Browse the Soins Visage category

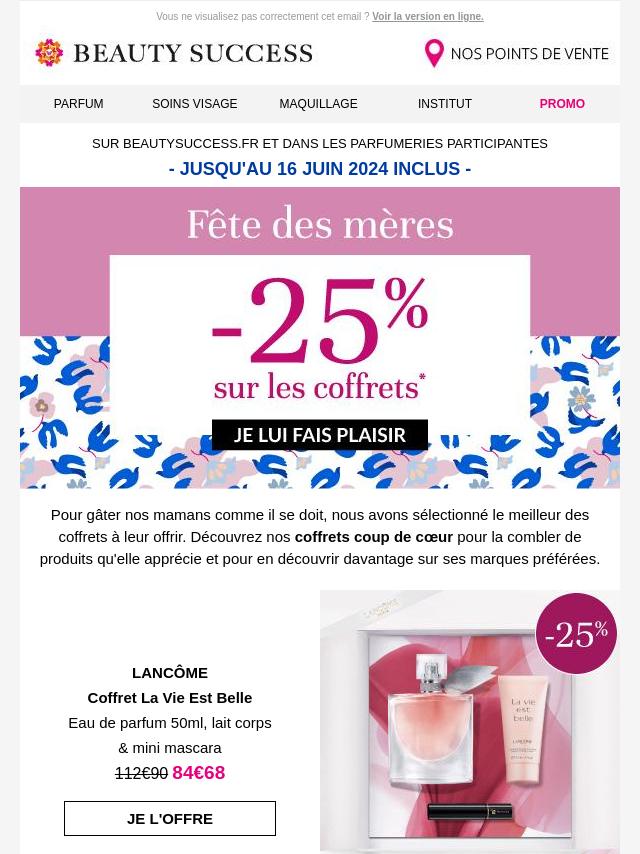point(195,104)
